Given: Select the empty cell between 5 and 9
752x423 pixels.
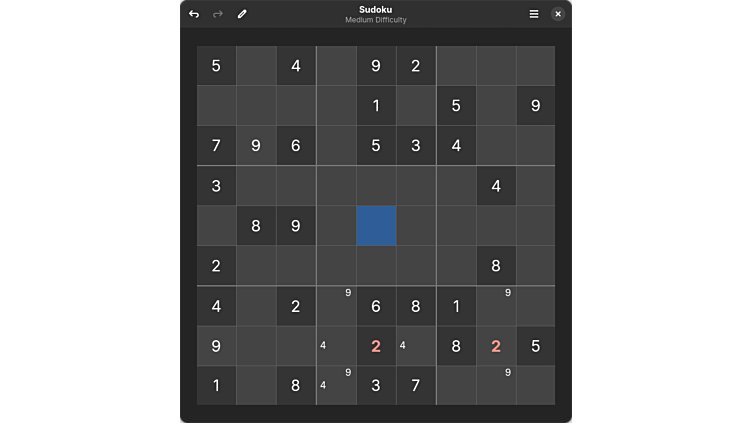Looking at the screenshot, I should point(496,106).
